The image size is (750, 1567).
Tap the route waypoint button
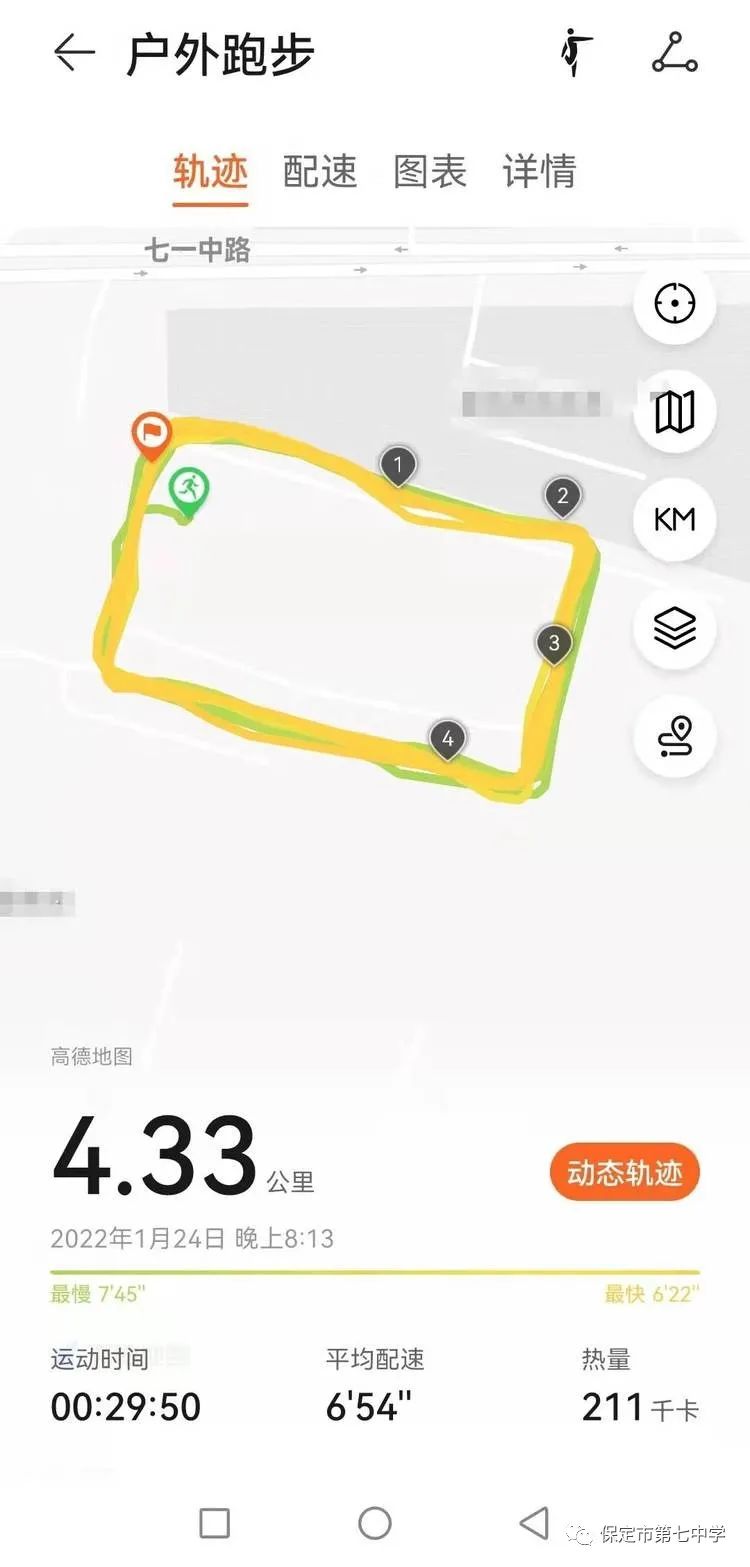click(x=675, y=737)
